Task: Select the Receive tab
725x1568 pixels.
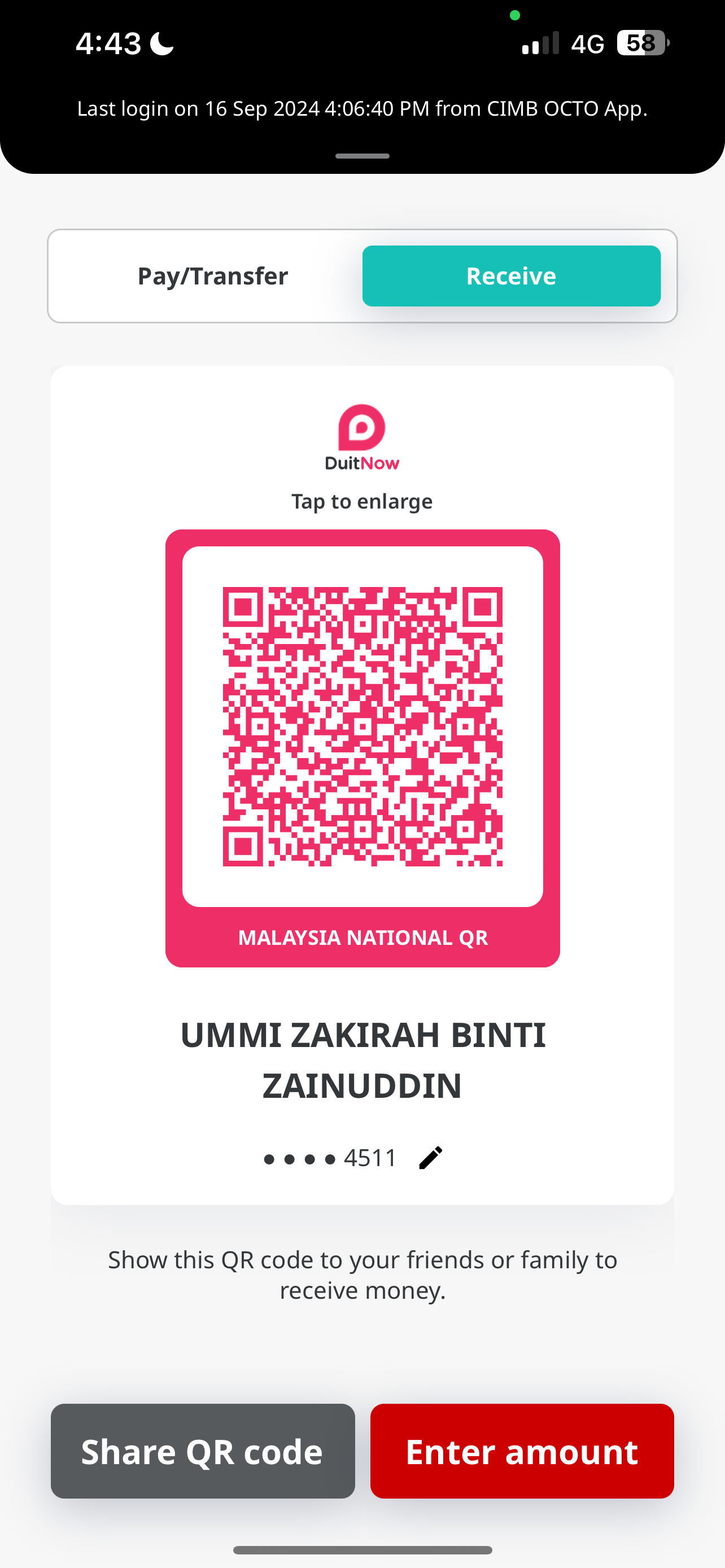Action: pyautogui.click(x=511, y=276)
